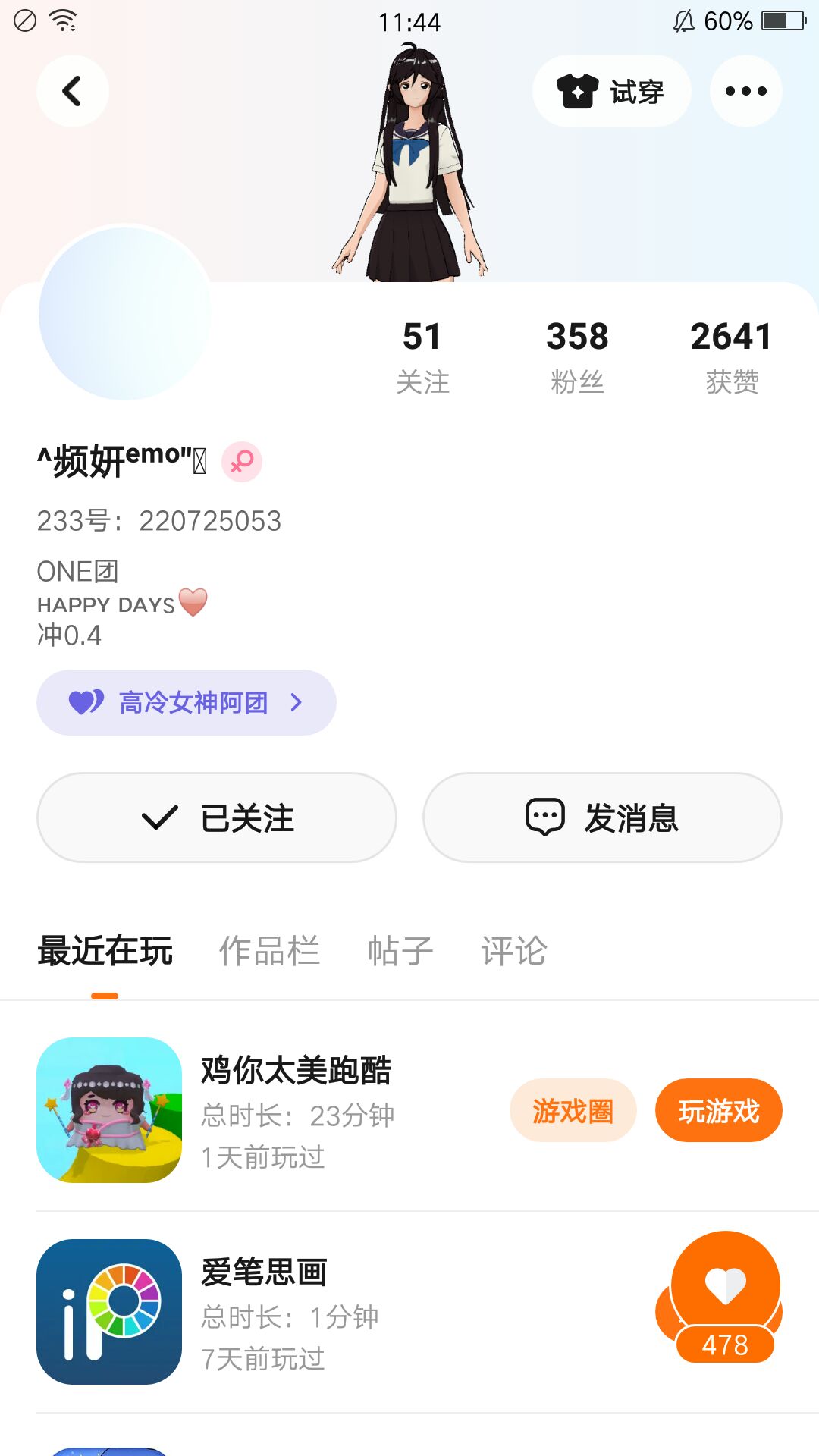This screenshot has height=1456, width=819.
Task: Unfollow via the 已关注 button
Action: [x=217, y=817]
